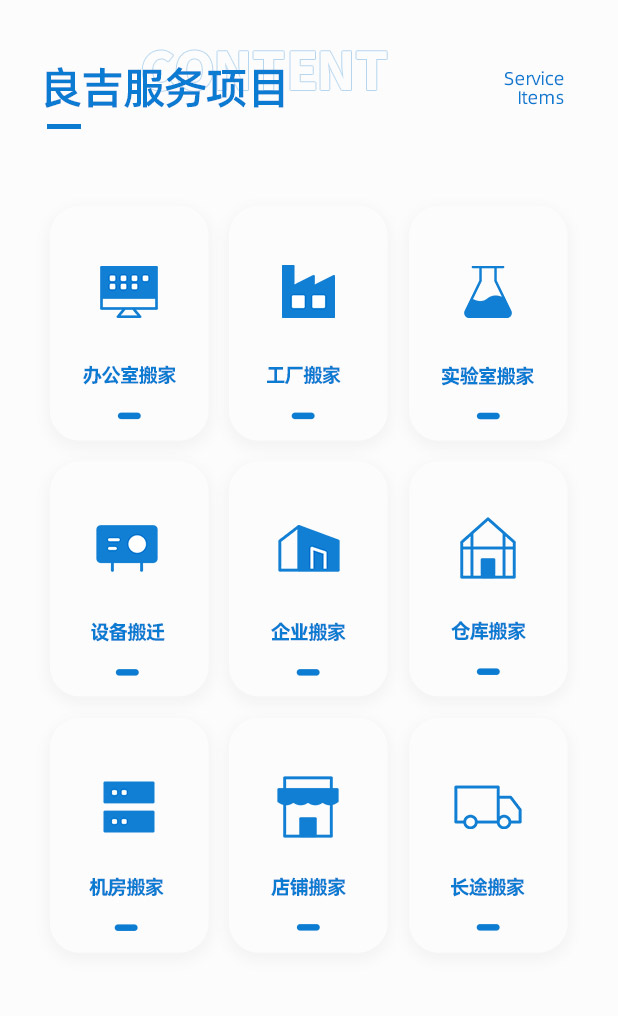
Task: Open the 设备搬迁 service card
Action: (x=129, y=579)
